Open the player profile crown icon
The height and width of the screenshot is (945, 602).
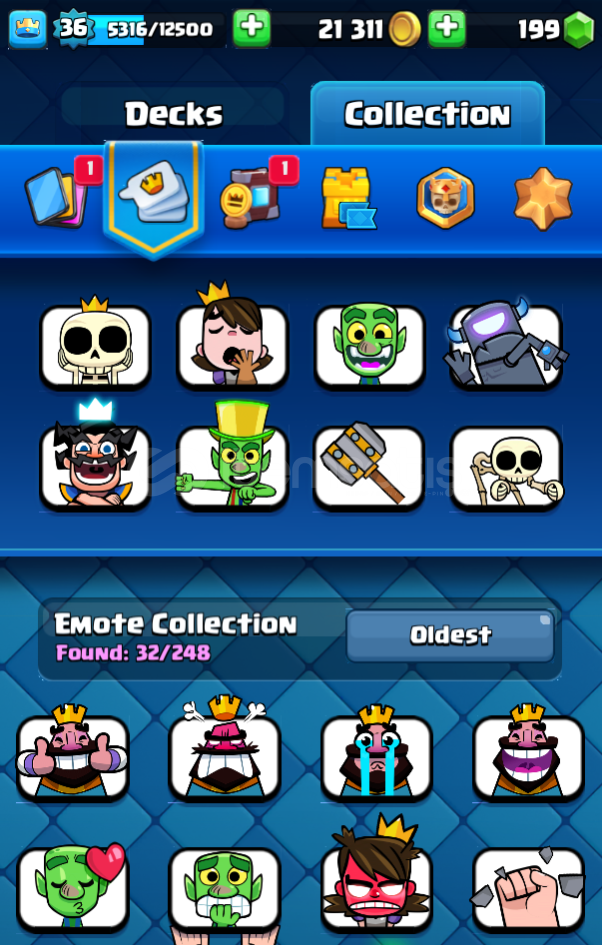[x=28, y=29]
